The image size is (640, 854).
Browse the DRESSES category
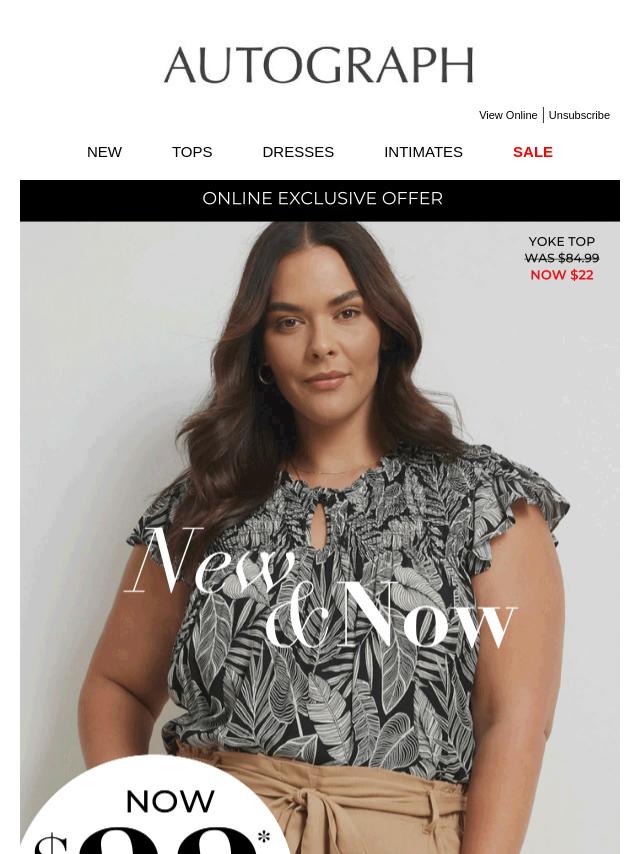pyautogui.click(x=298, y=152)
